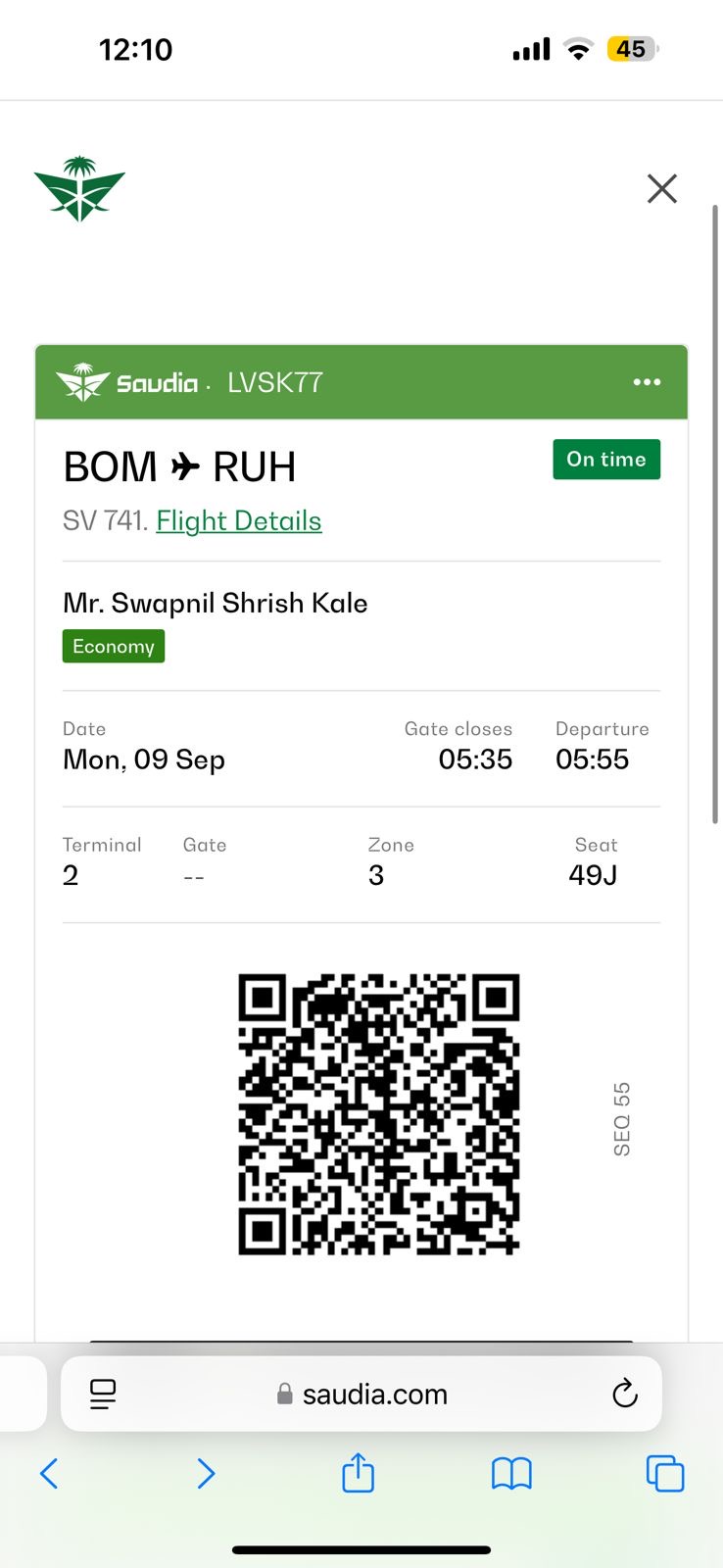
Task: Show all open Safari tabs
Action: coord(664,1473)
